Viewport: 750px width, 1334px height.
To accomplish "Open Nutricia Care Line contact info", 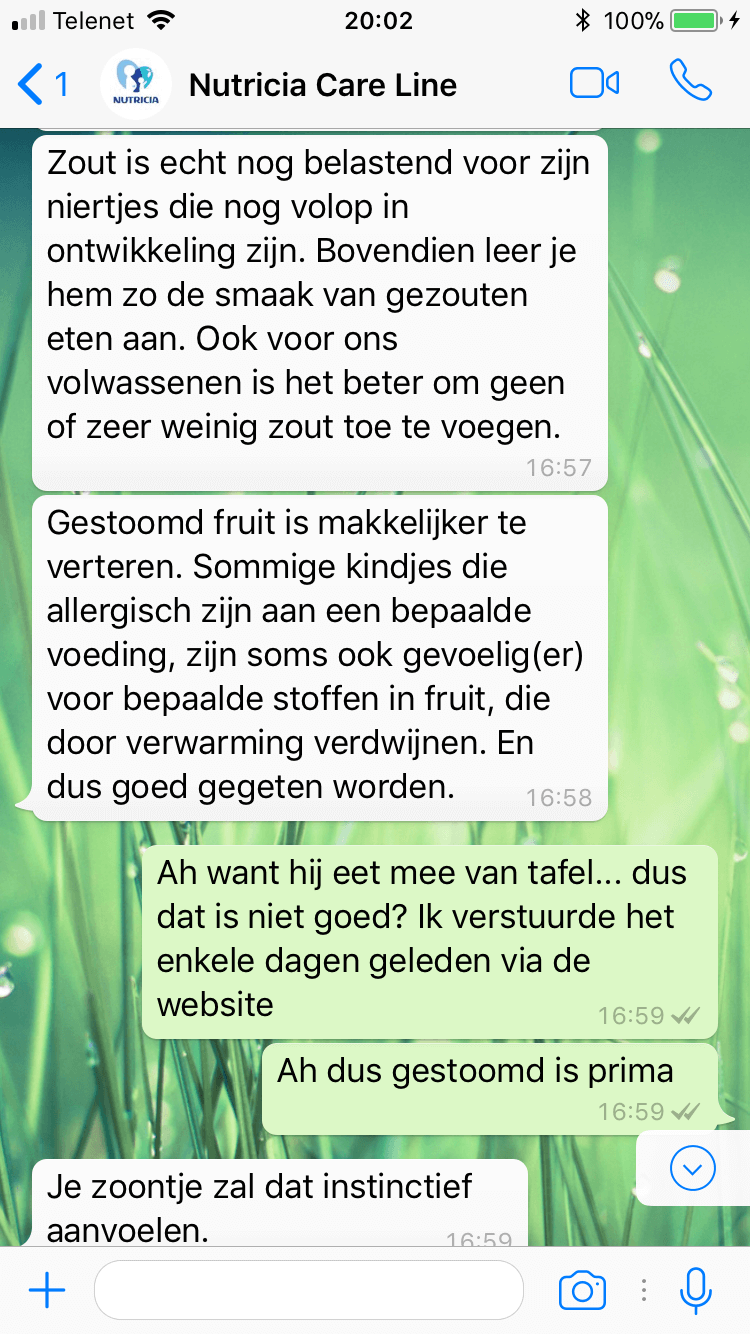I will [x=322, y=85].
